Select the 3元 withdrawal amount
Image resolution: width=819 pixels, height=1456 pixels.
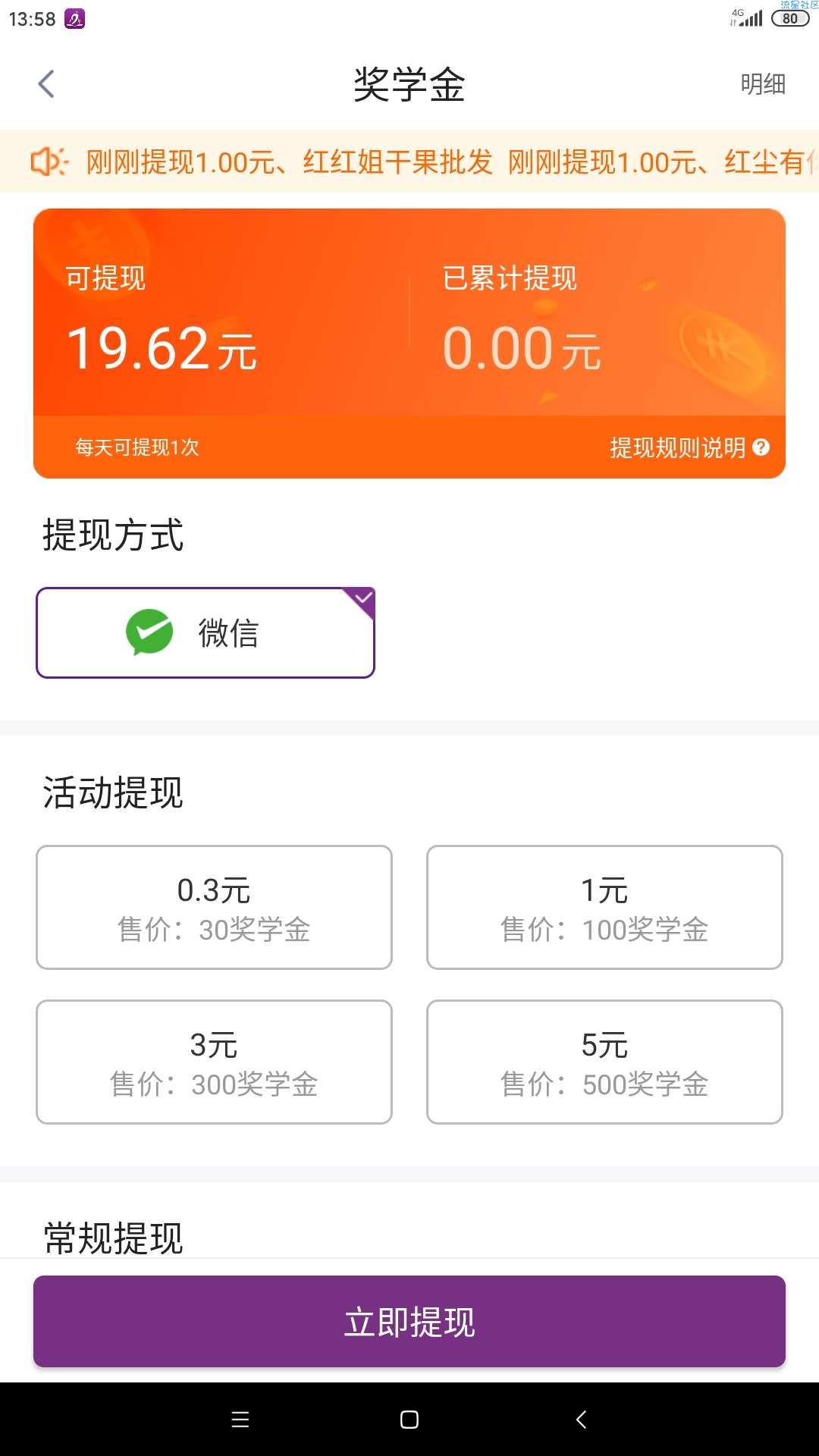point(214,1062)
